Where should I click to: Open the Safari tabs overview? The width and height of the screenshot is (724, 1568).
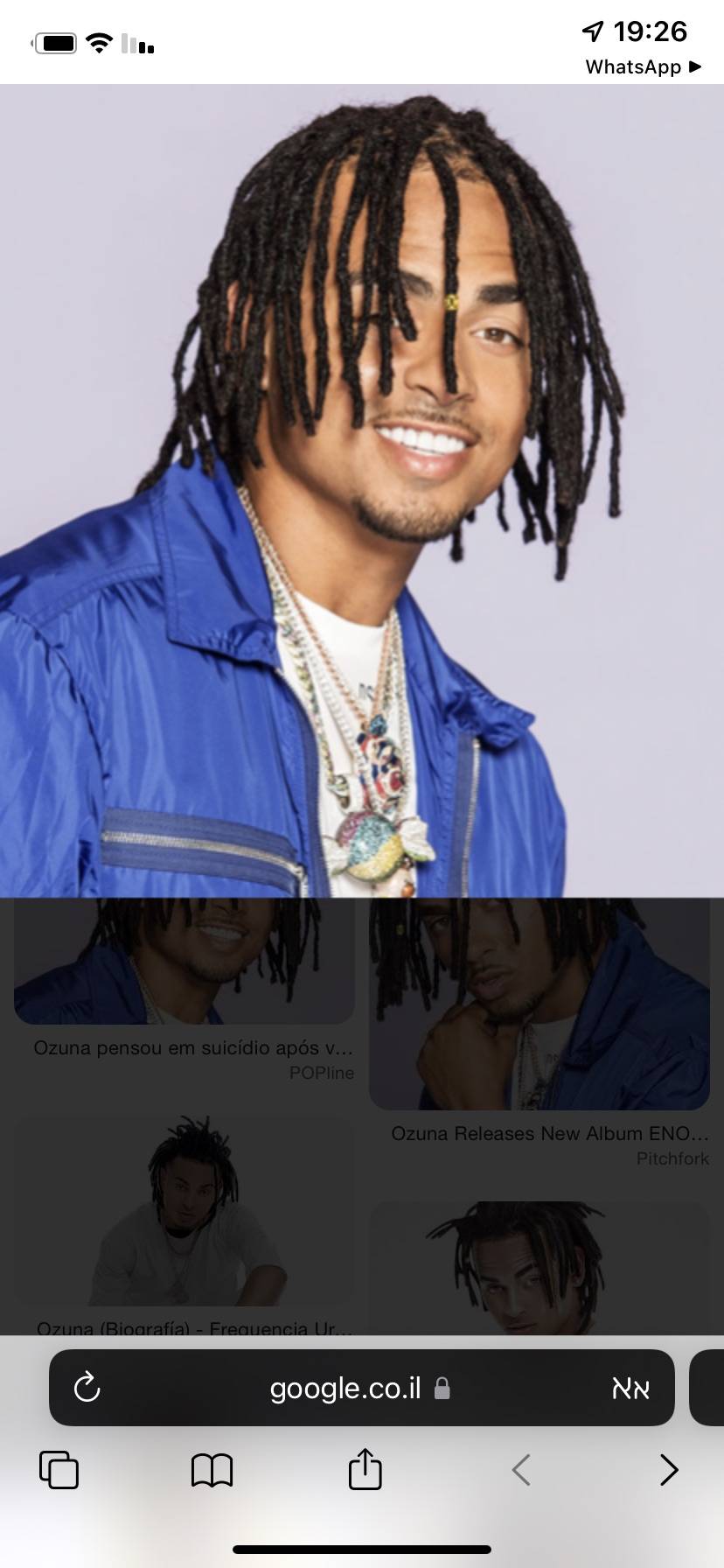click(59, 1470)
